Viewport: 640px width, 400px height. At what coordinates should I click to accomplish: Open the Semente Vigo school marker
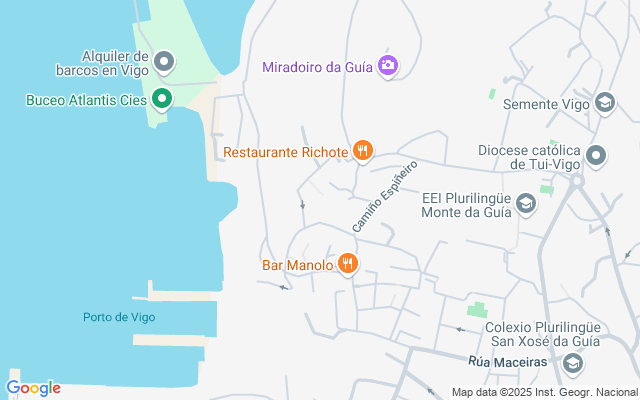604,102
